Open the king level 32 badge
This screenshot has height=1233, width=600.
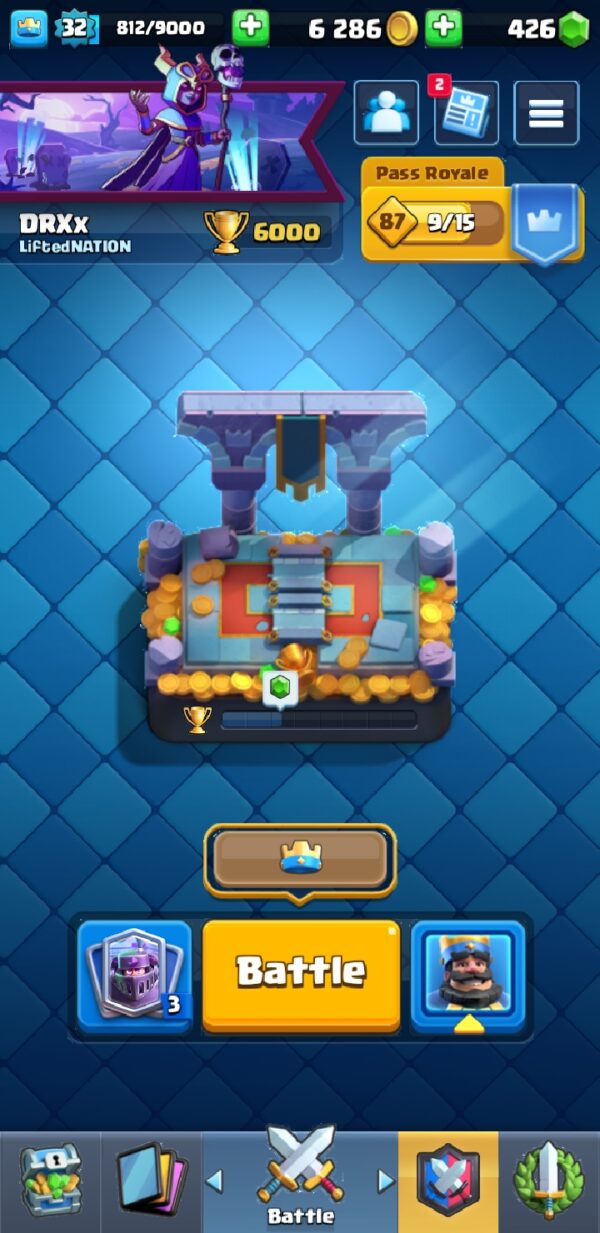[x=75, y=28]
